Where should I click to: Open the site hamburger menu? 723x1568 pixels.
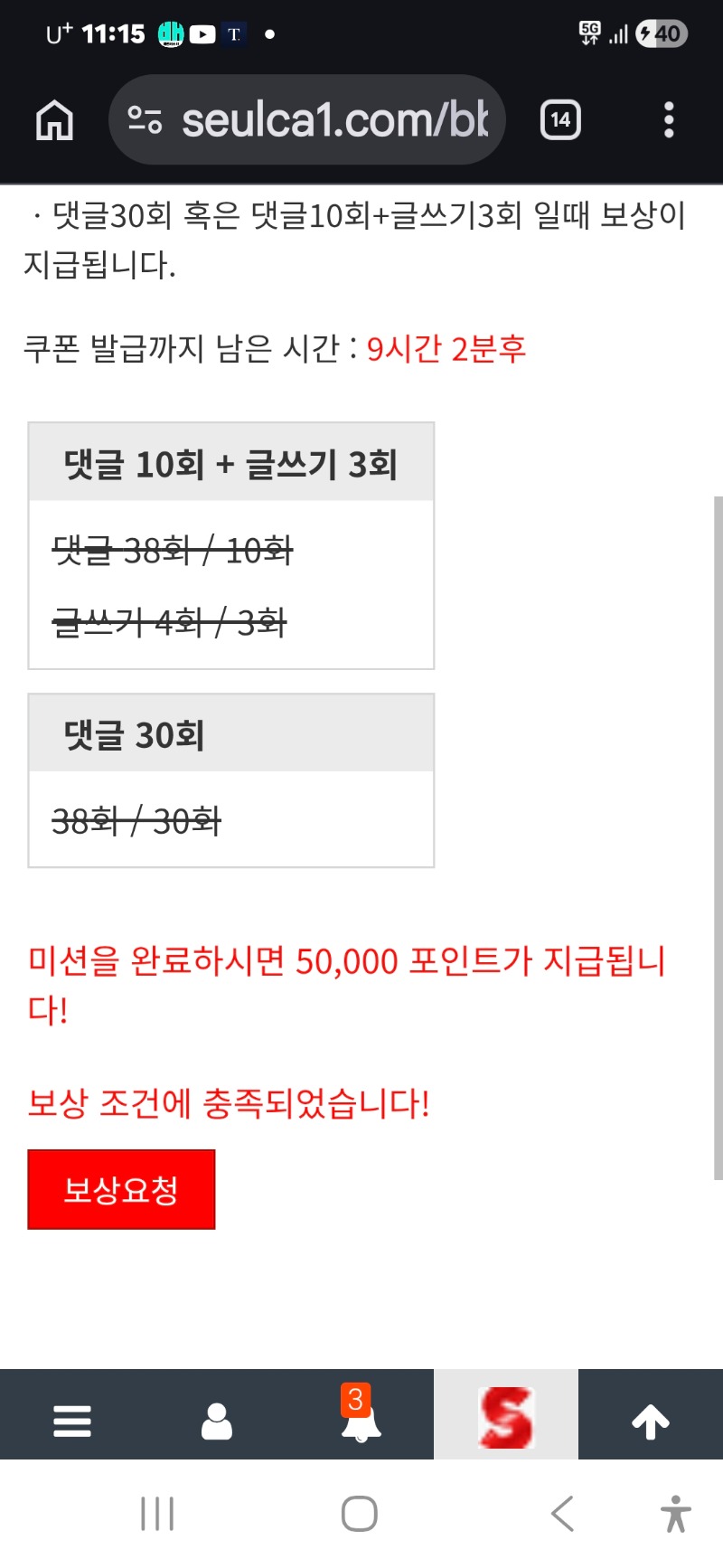(x=72, y=1421)
